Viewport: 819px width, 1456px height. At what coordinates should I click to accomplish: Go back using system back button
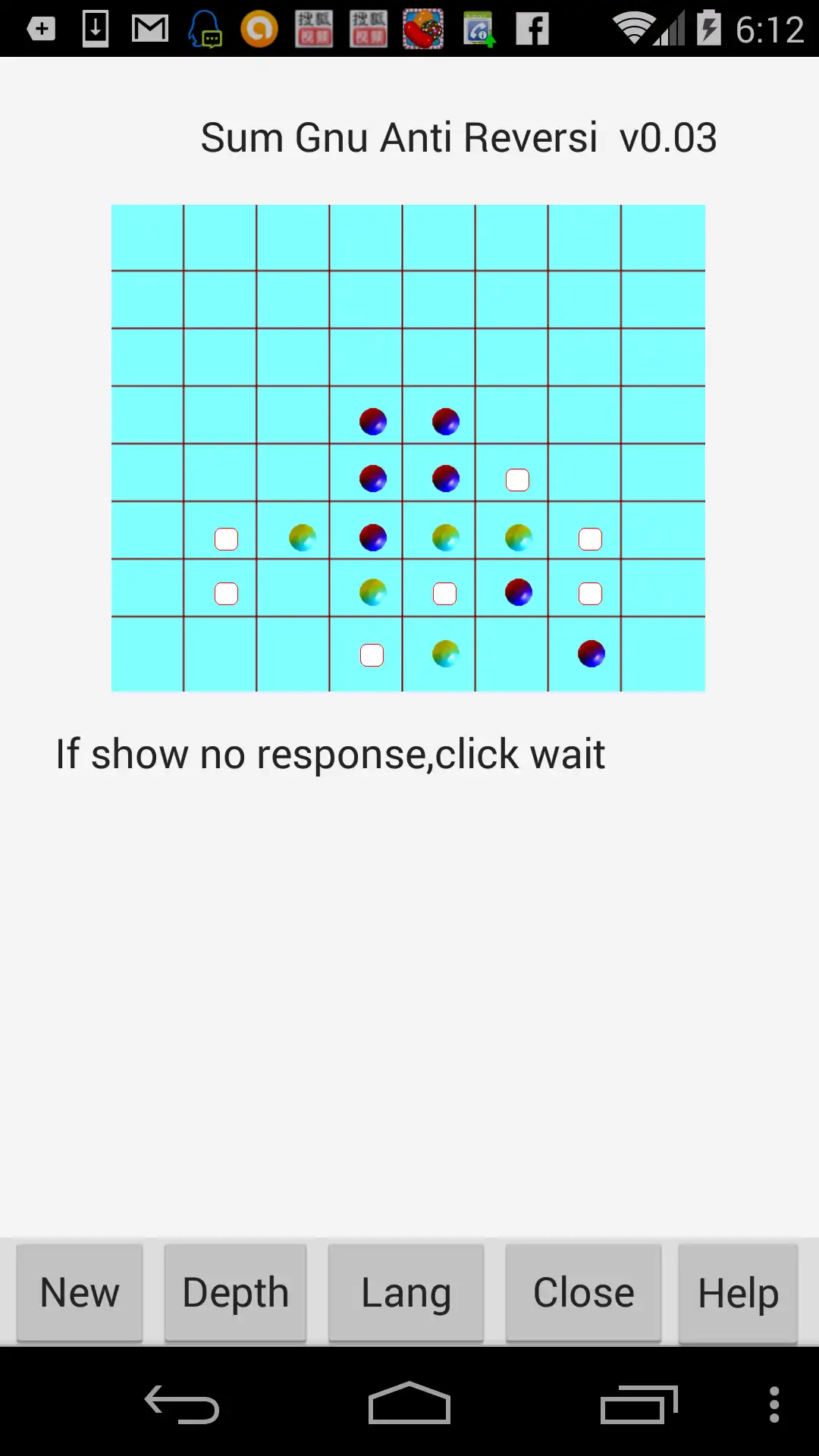[182, 1405]
